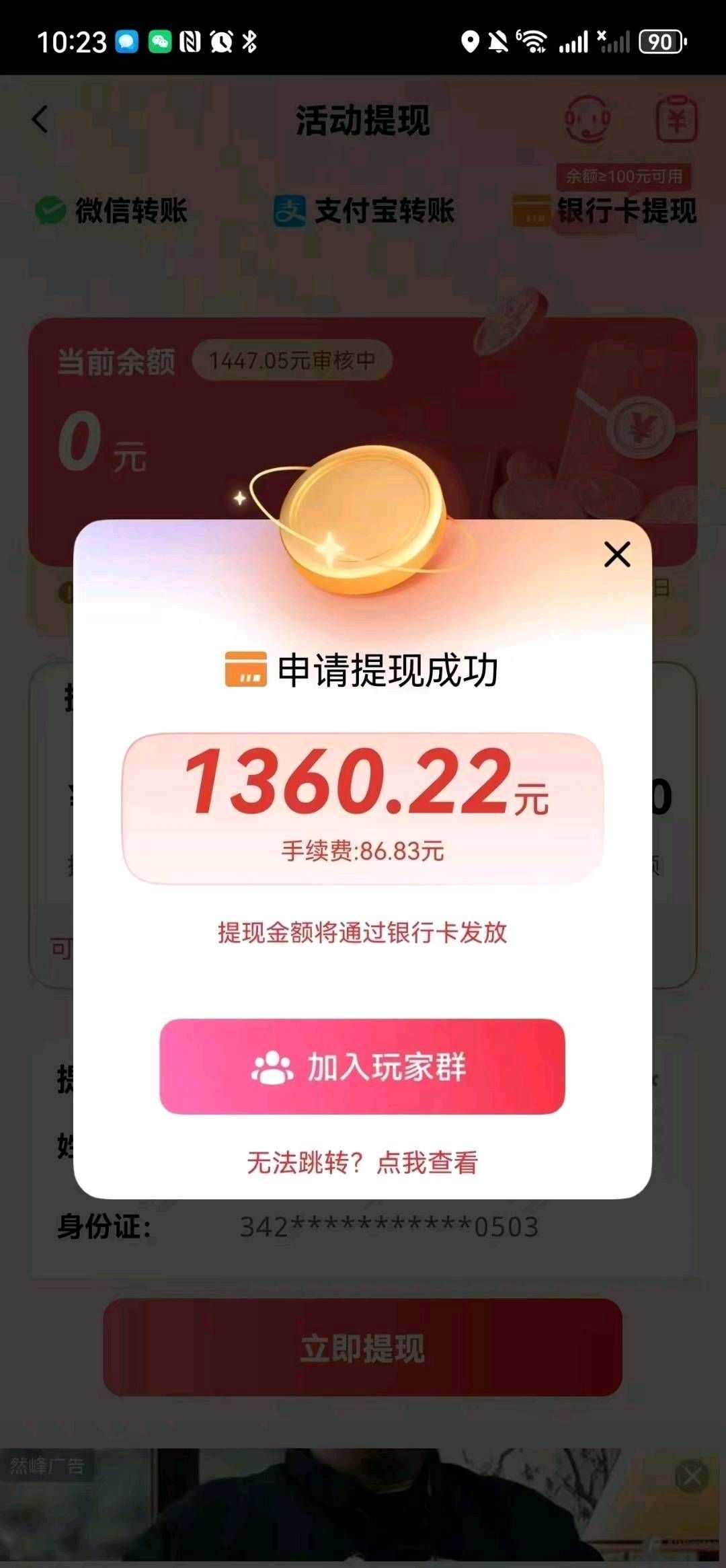The height and width of the screenshot is (1568, 726).
Task: Open the withdrawal records yen icon
Action: (x=676, y=120)
